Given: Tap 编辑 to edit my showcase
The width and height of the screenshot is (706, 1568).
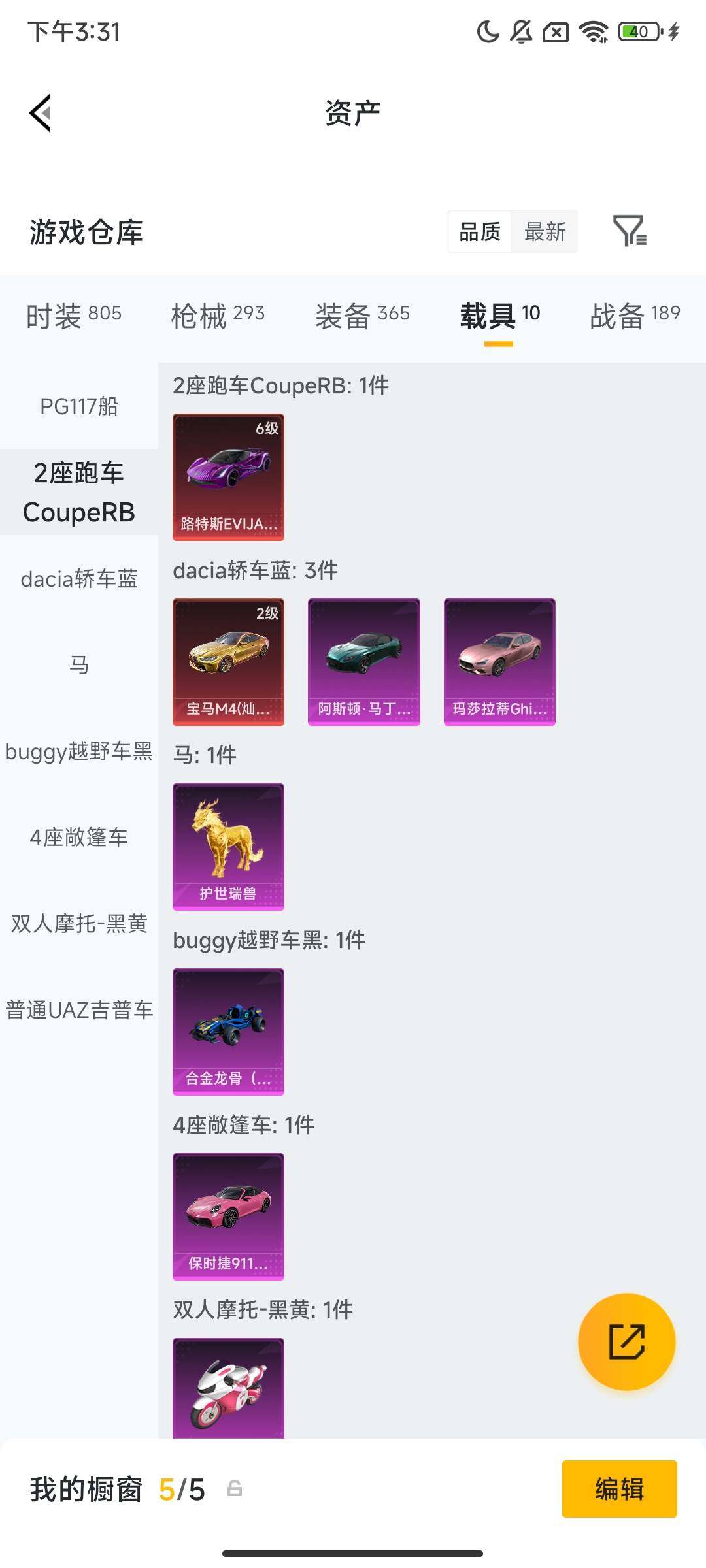Looking at the screenshot, I should tap(619, 1489).
